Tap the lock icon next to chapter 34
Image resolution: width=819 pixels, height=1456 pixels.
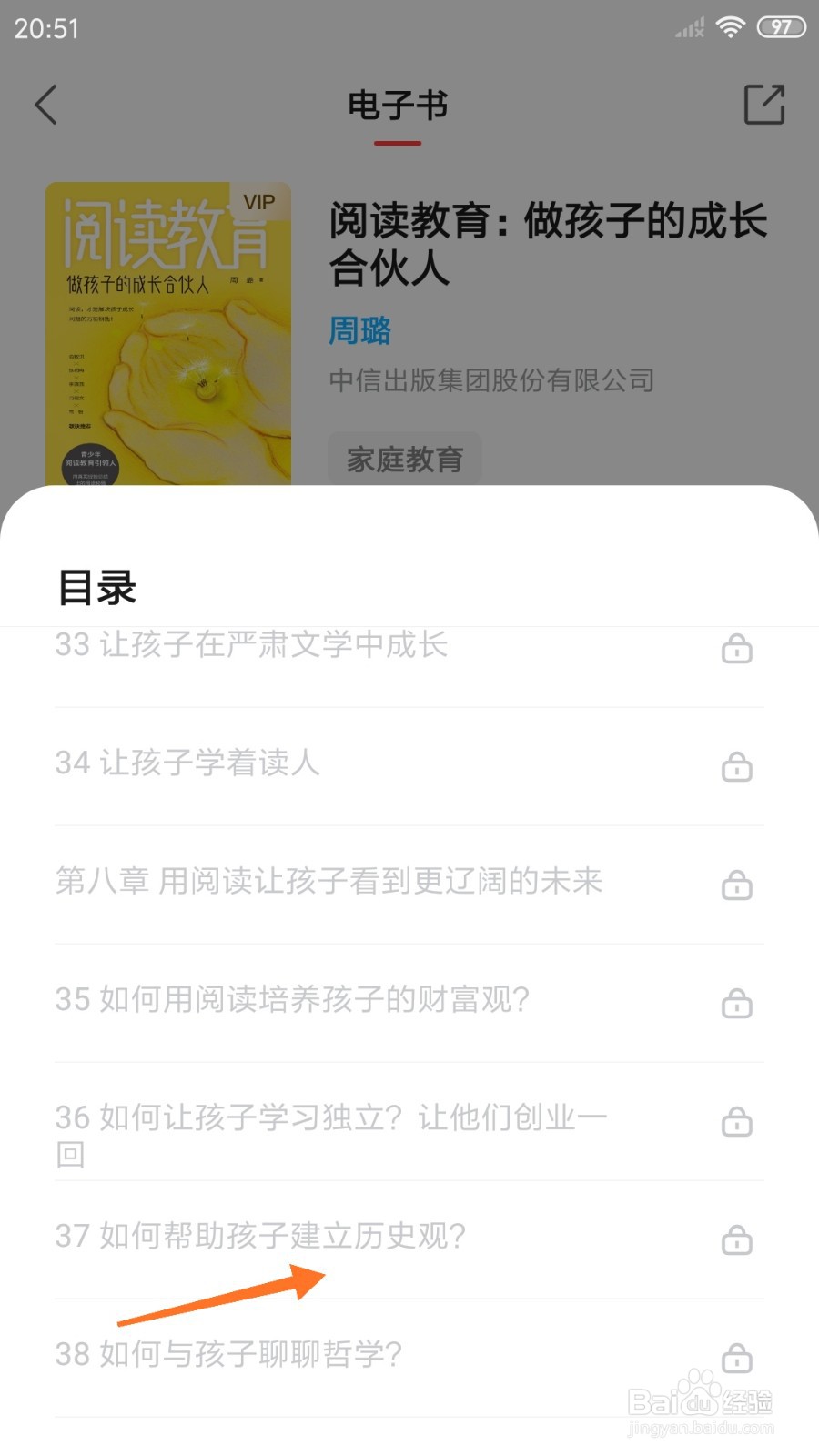pos(738,767)
